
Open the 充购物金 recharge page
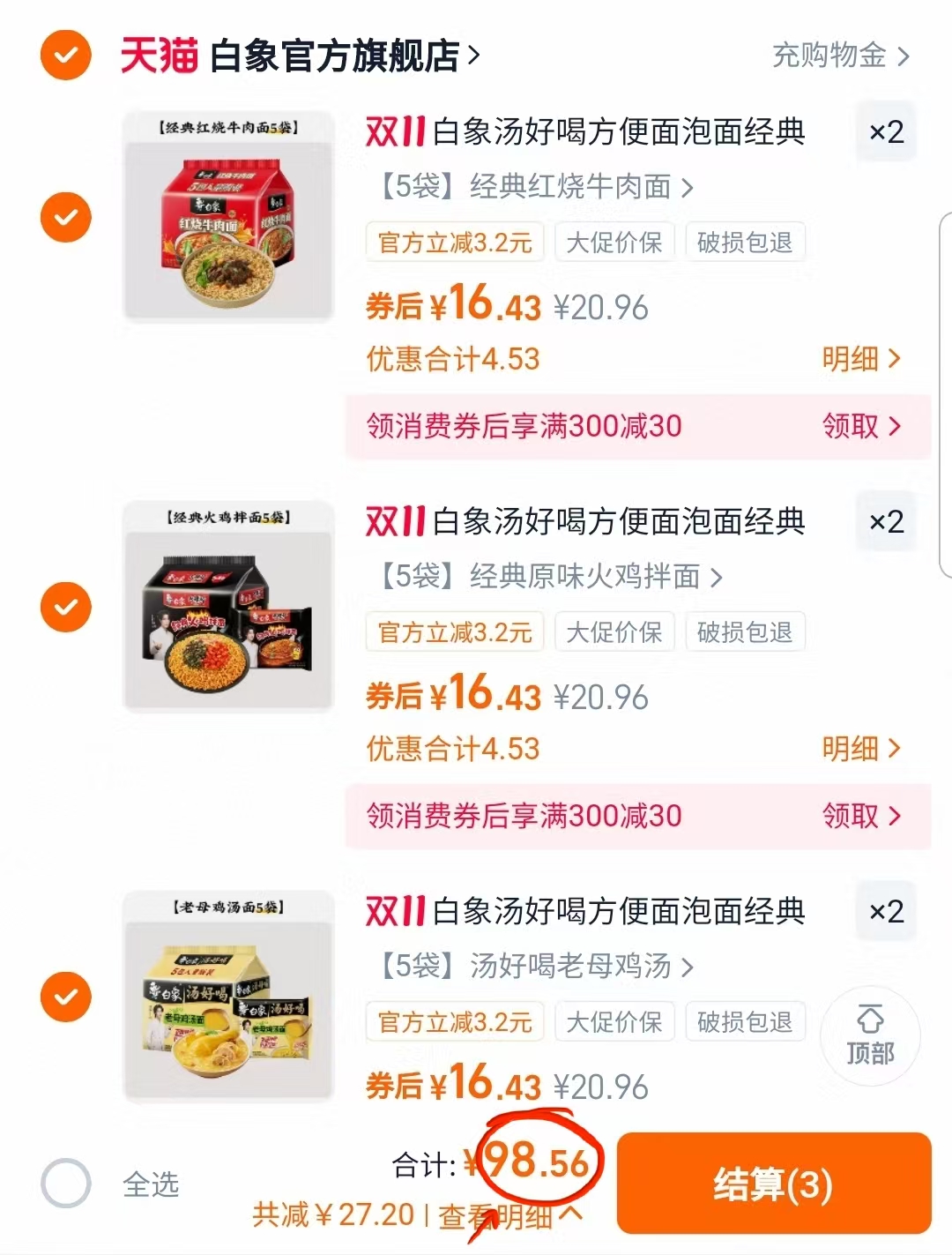829,55
